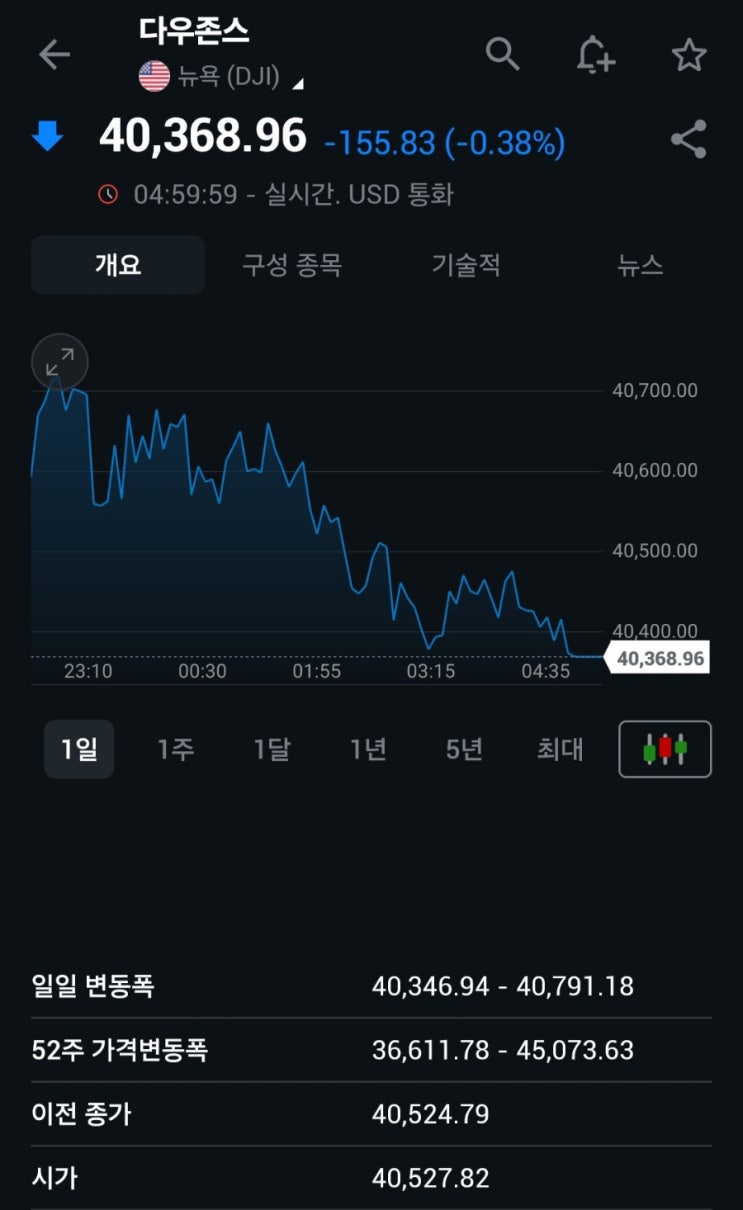The image size is (743, 1210).
Task: Expand the chart to full screen
Action: click(x=60, y=362)
